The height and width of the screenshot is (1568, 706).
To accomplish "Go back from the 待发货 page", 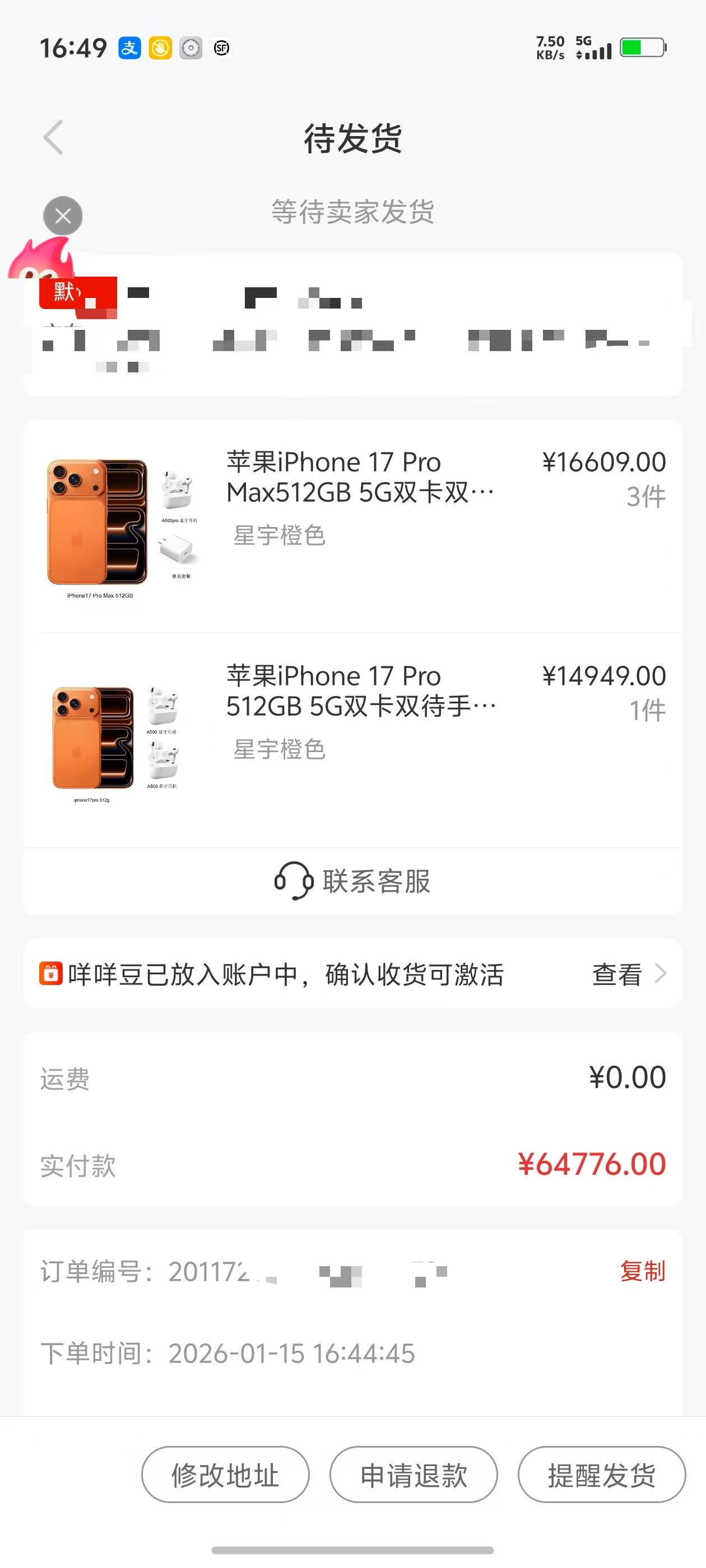I will tap(54, 138).
